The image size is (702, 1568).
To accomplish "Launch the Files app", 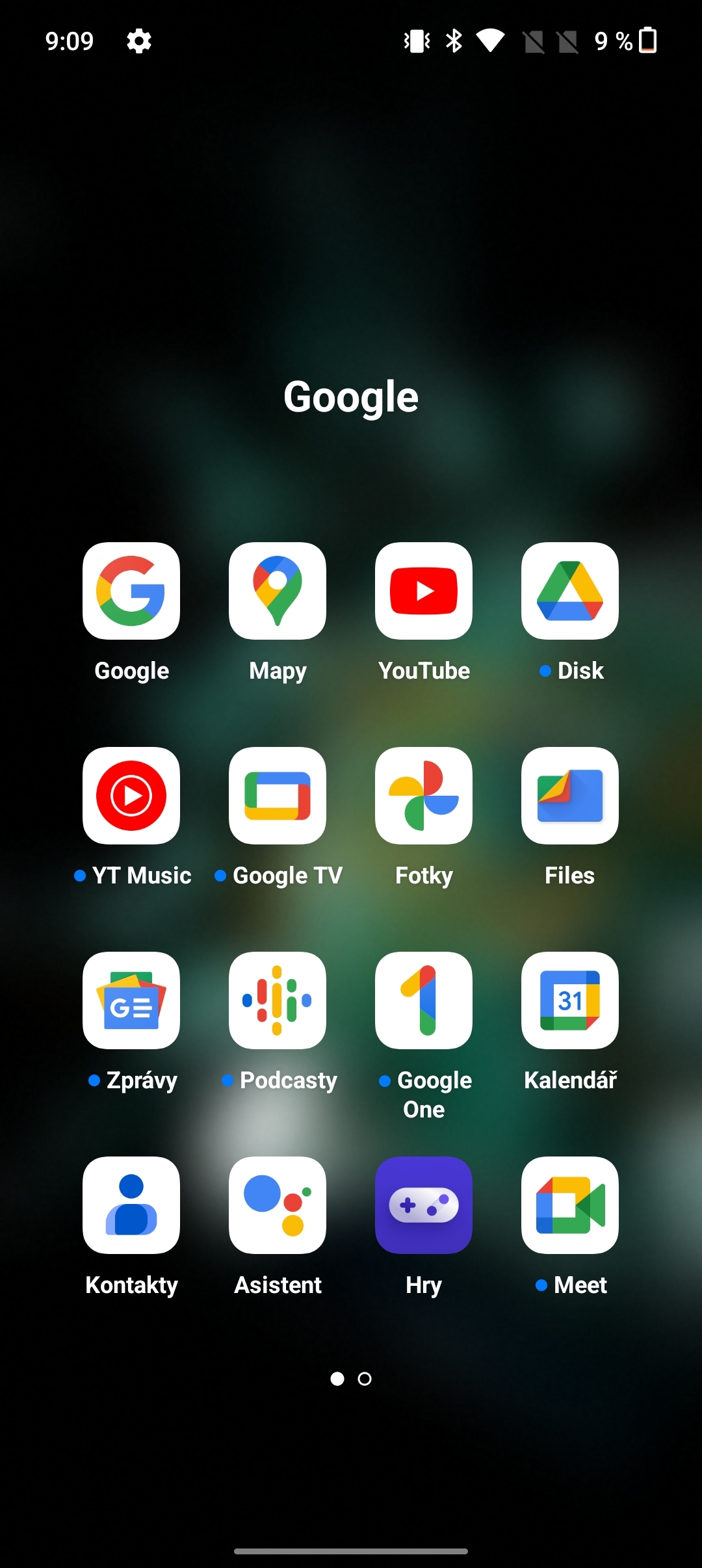I will pyautogui.click(x=569, y=795).
